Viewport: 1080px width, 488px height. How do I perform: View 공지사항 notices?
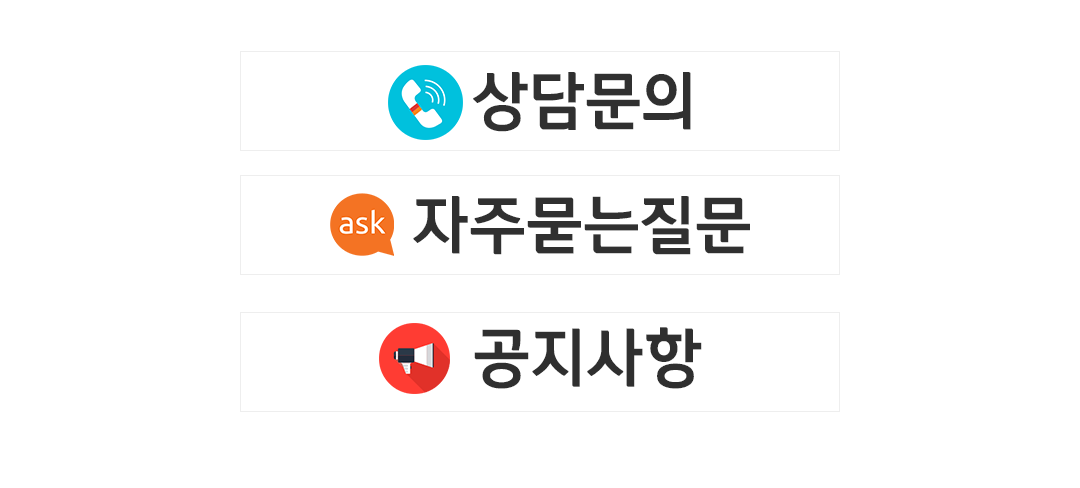click(540, 361)
